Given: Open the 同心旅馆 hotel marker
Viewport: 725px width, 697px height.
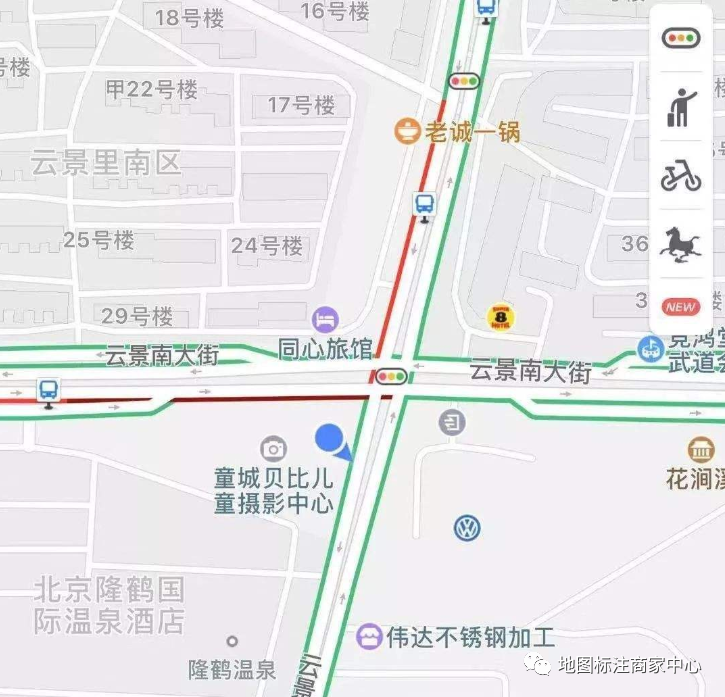Looking at the screenshot, I should [325, 320].
